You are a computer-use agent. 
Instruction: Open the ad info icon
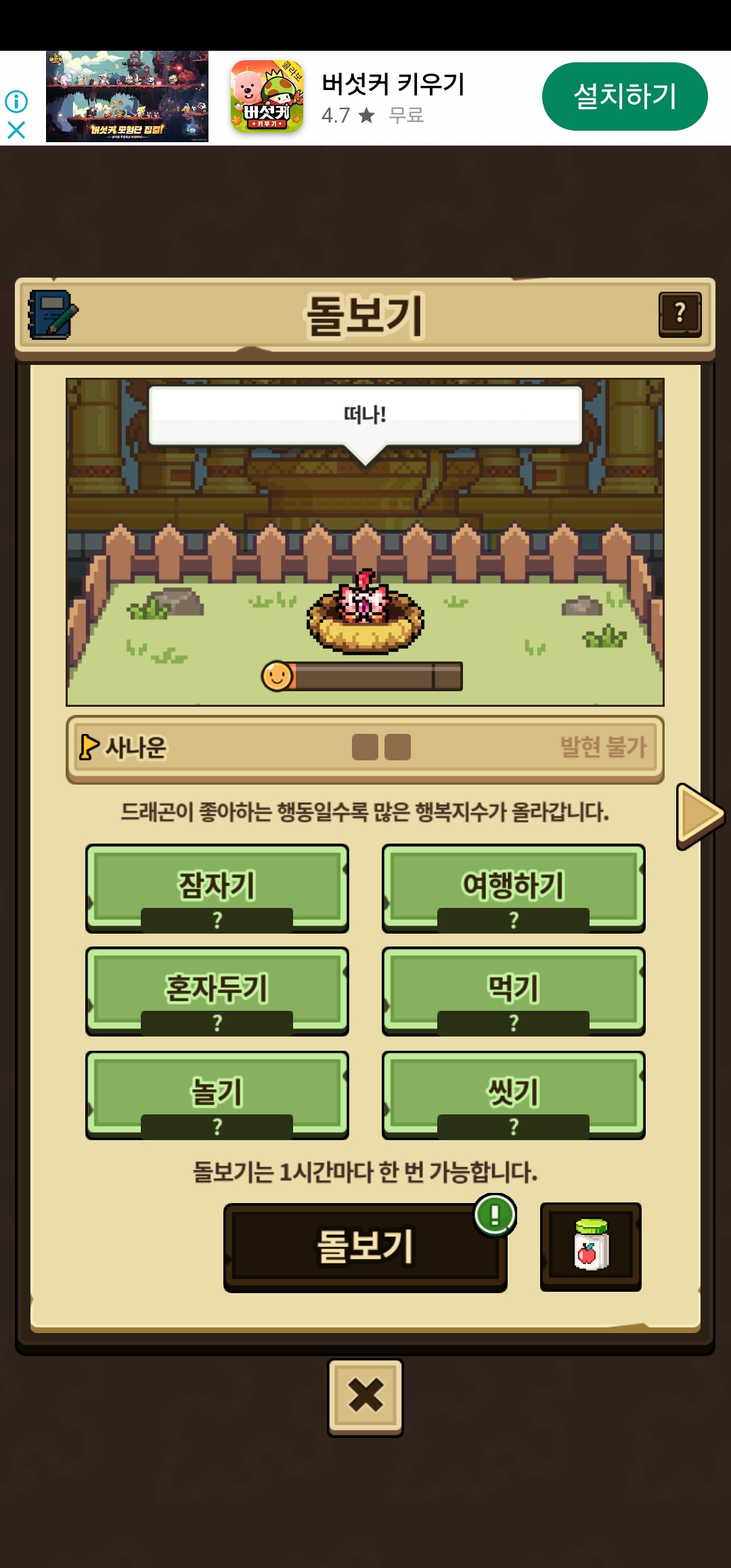[16, 102]
